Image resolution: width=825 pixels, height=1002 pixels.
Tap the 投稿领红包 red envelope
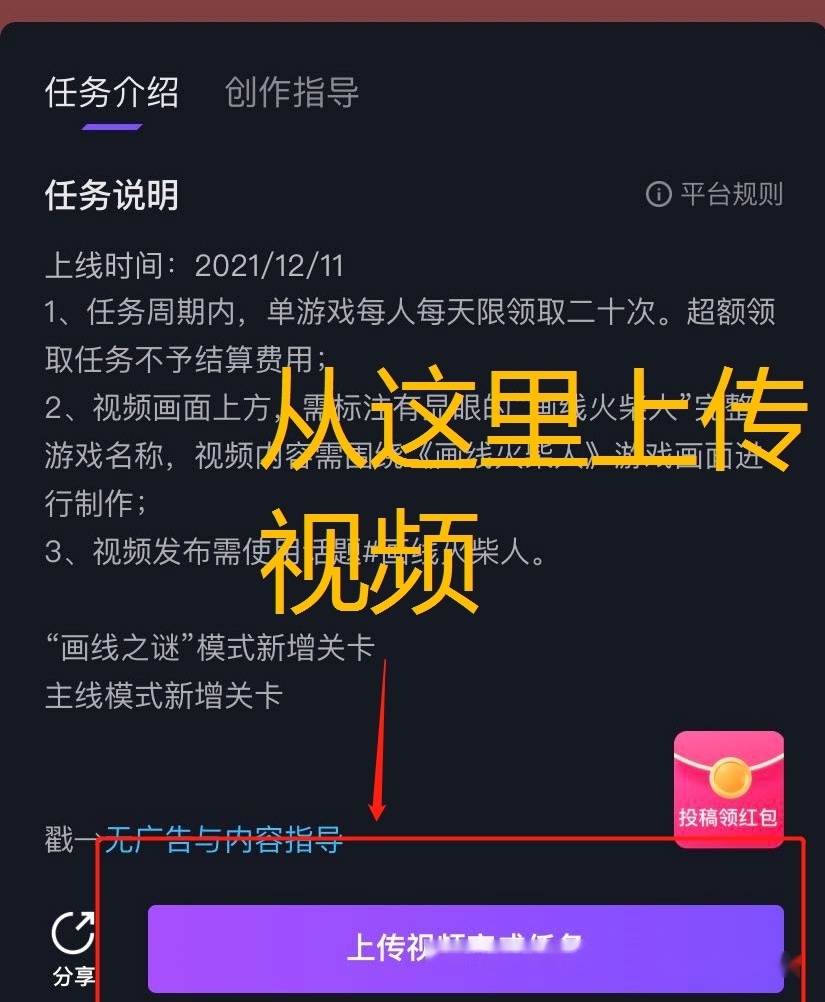pos(728,789)
